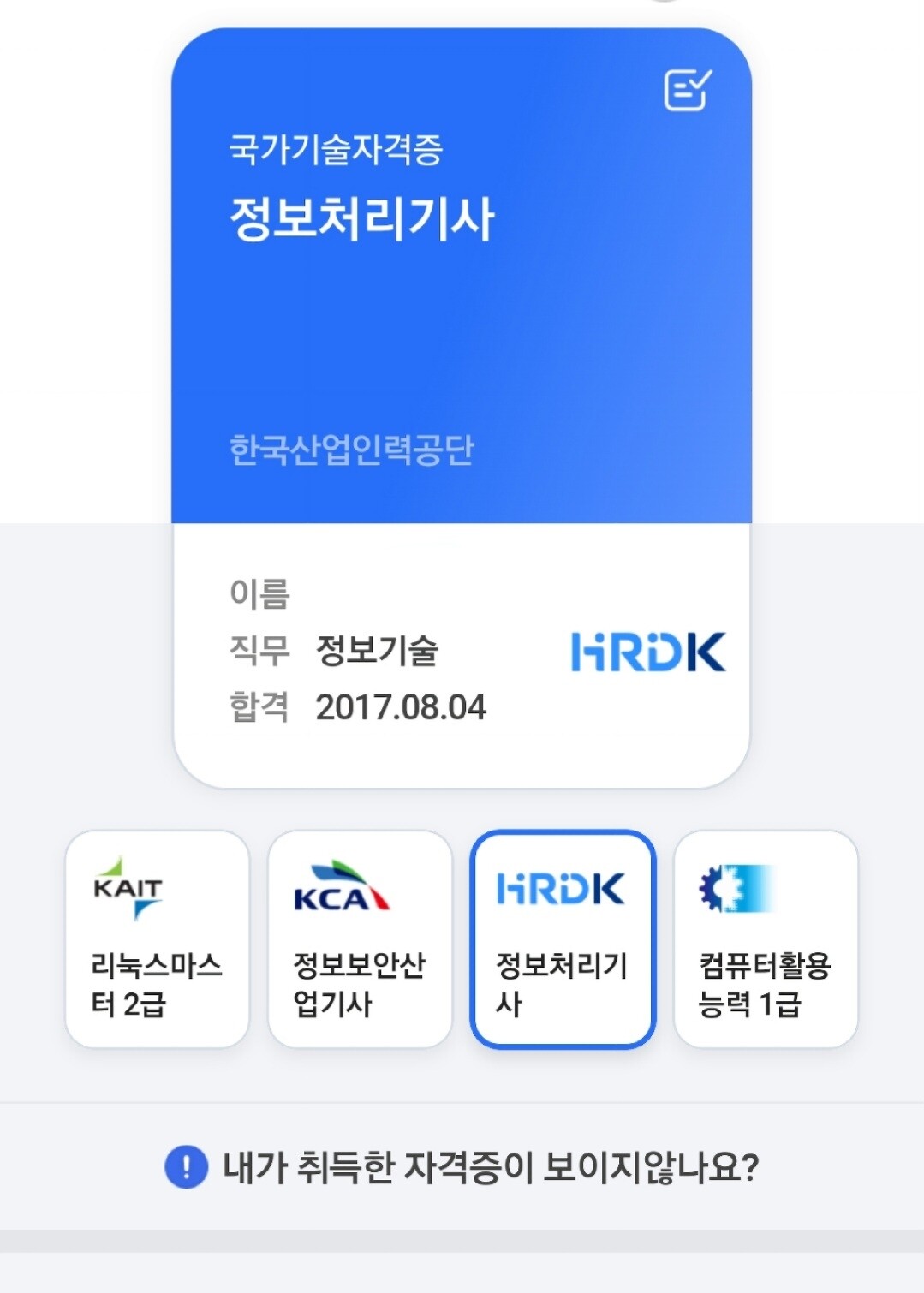Click the edit checklist icon on the blue certificate card
Screen dimensions: 924x1293
[689, 87]
